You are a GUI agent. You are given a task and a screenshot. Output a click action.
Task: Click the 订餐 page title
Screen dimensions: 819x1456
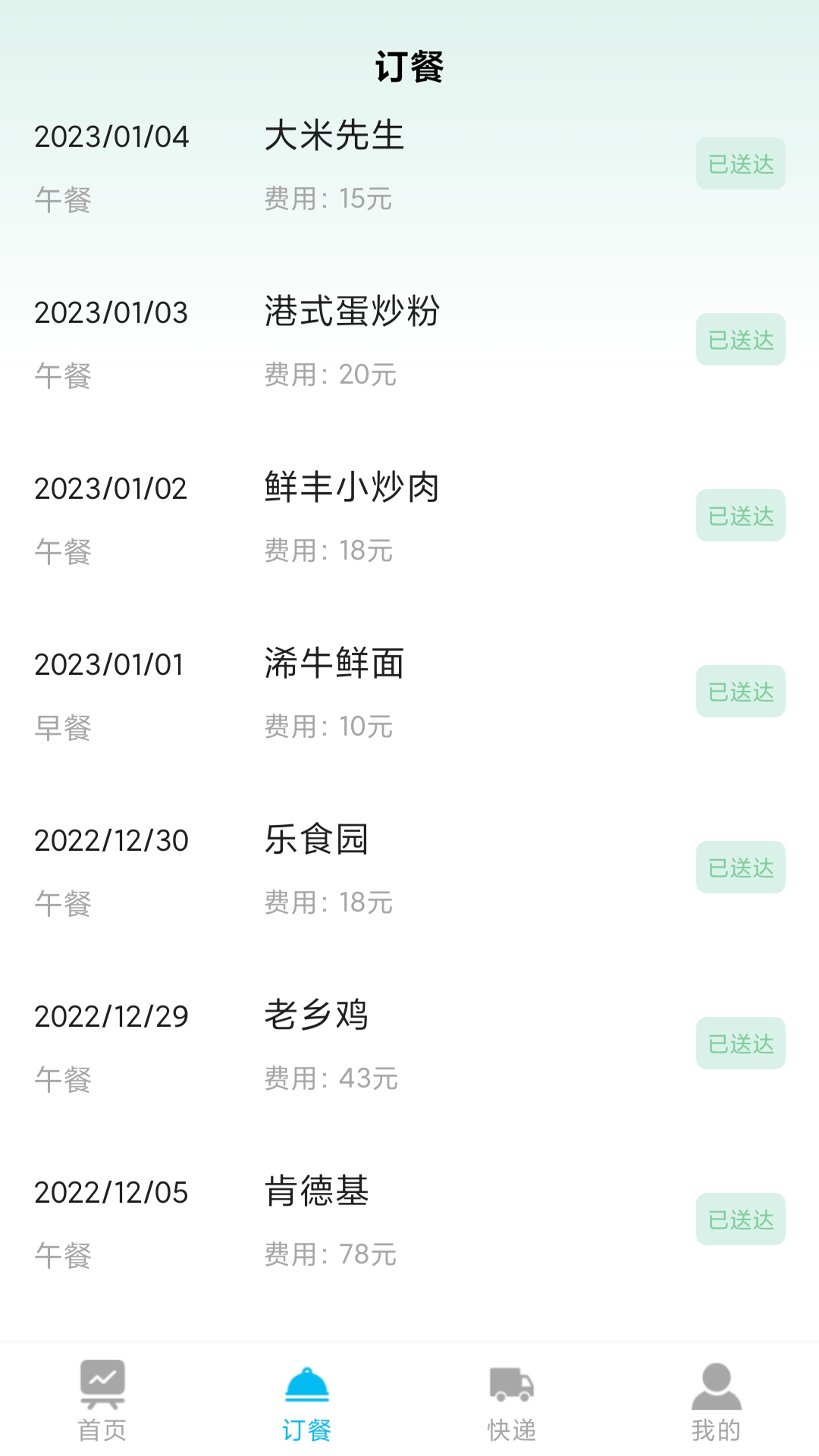point(409,66)
